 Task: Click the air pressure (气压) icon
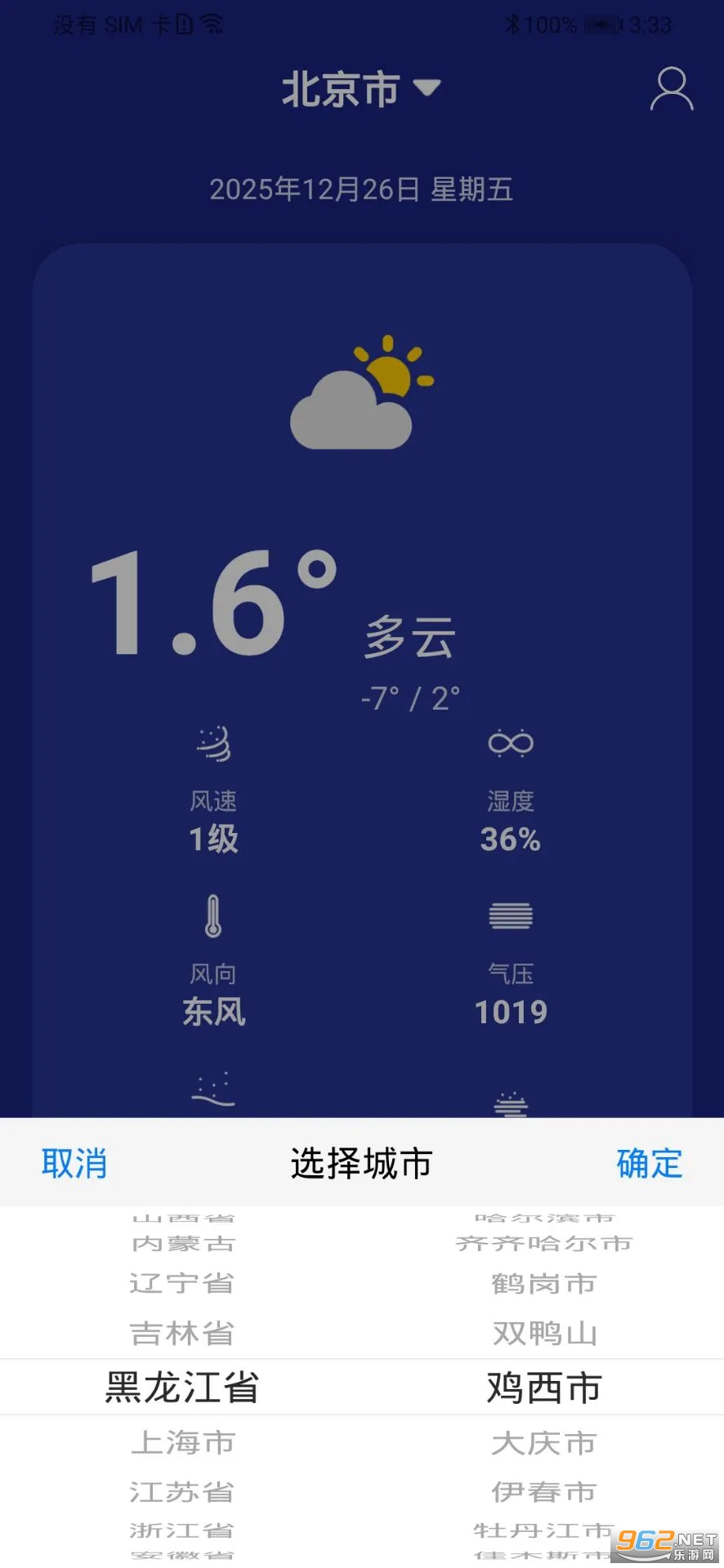click(x=510, y=915)
